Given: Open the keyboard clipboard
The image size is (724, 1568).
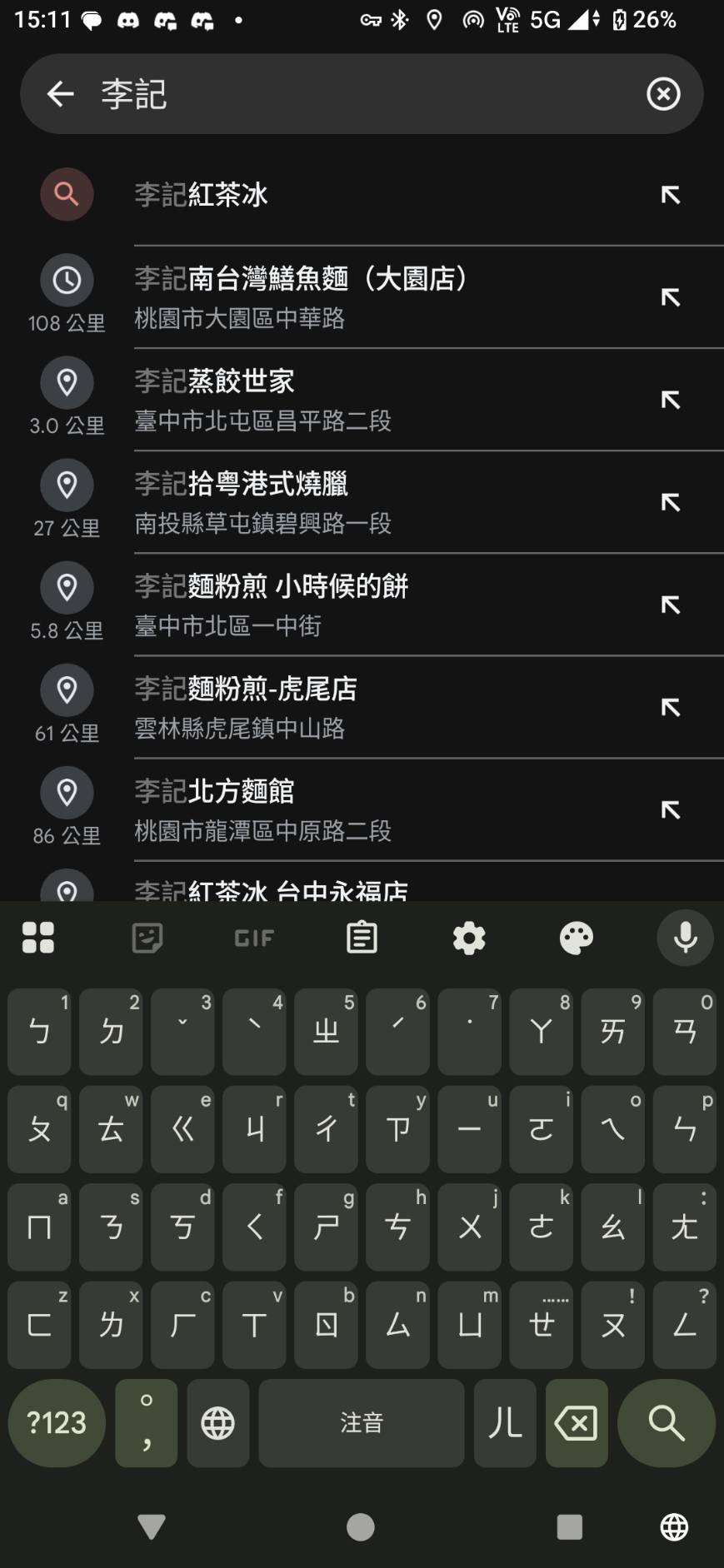Looking at the screenshot, I should [362, 938].
